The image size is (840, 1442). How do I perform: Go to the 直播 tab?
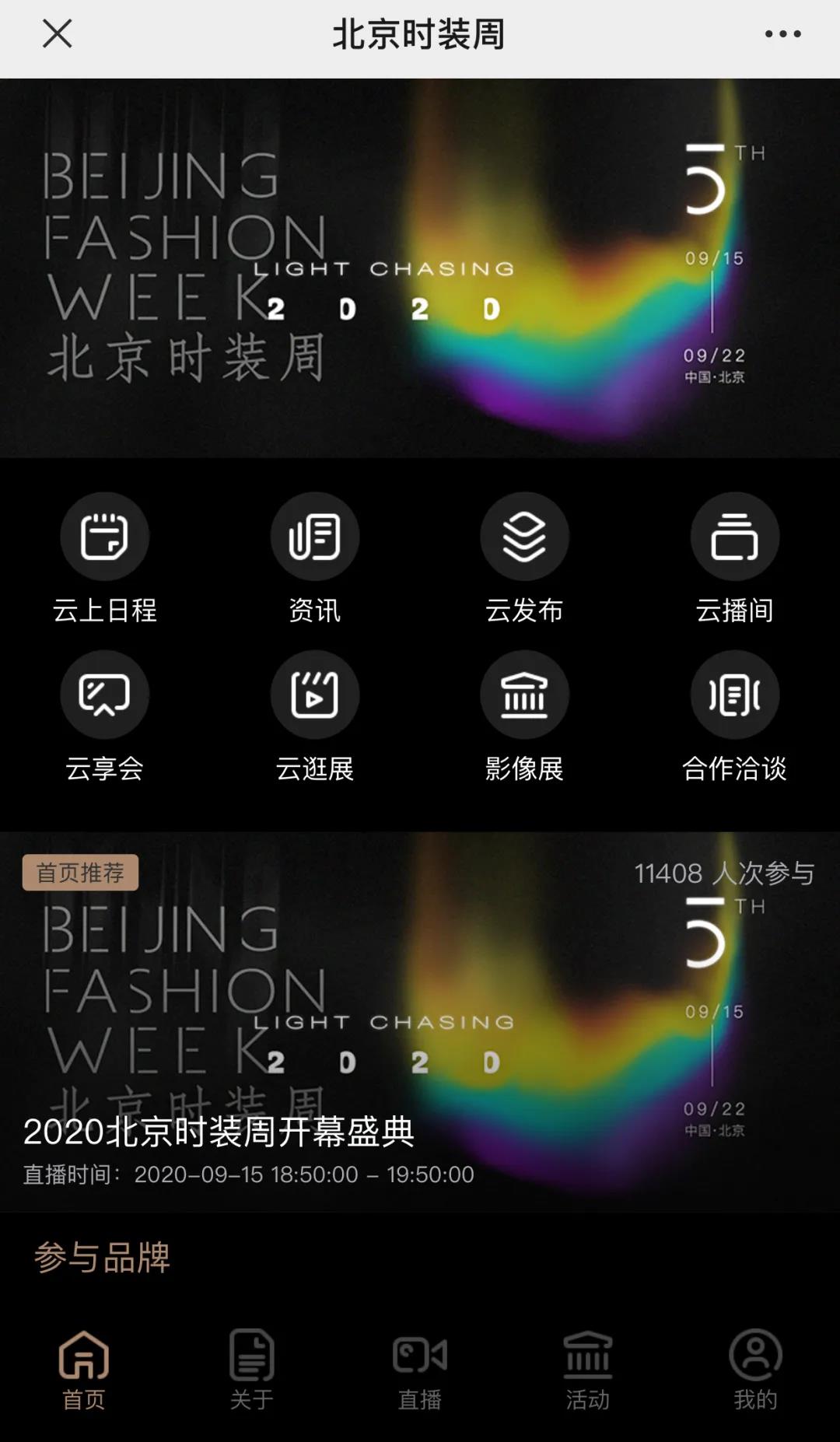point(420,1370)
